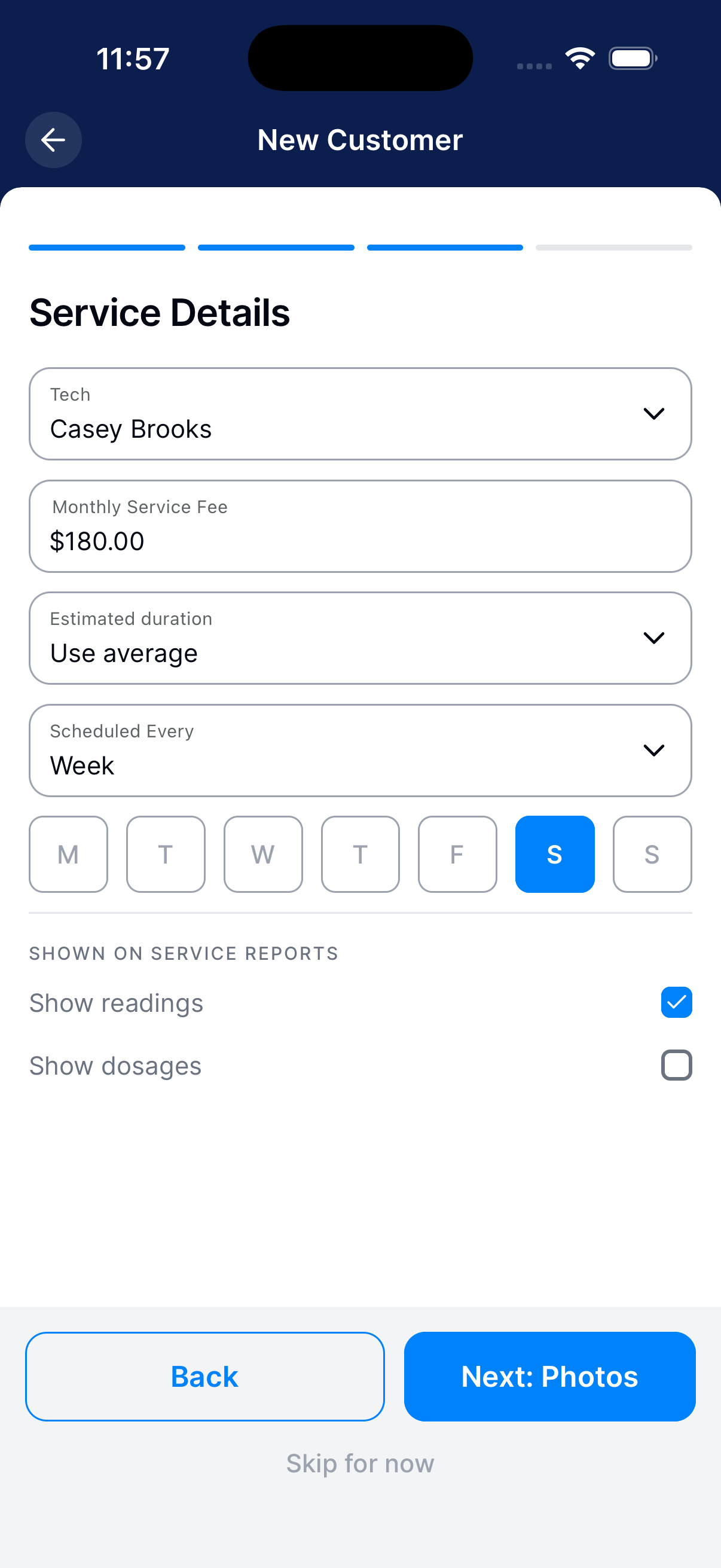Image resolution: width=721 pixels, height=1568 pixels.
Task: Expand the Estimated duration dropdown
Action: pos(360,638)
